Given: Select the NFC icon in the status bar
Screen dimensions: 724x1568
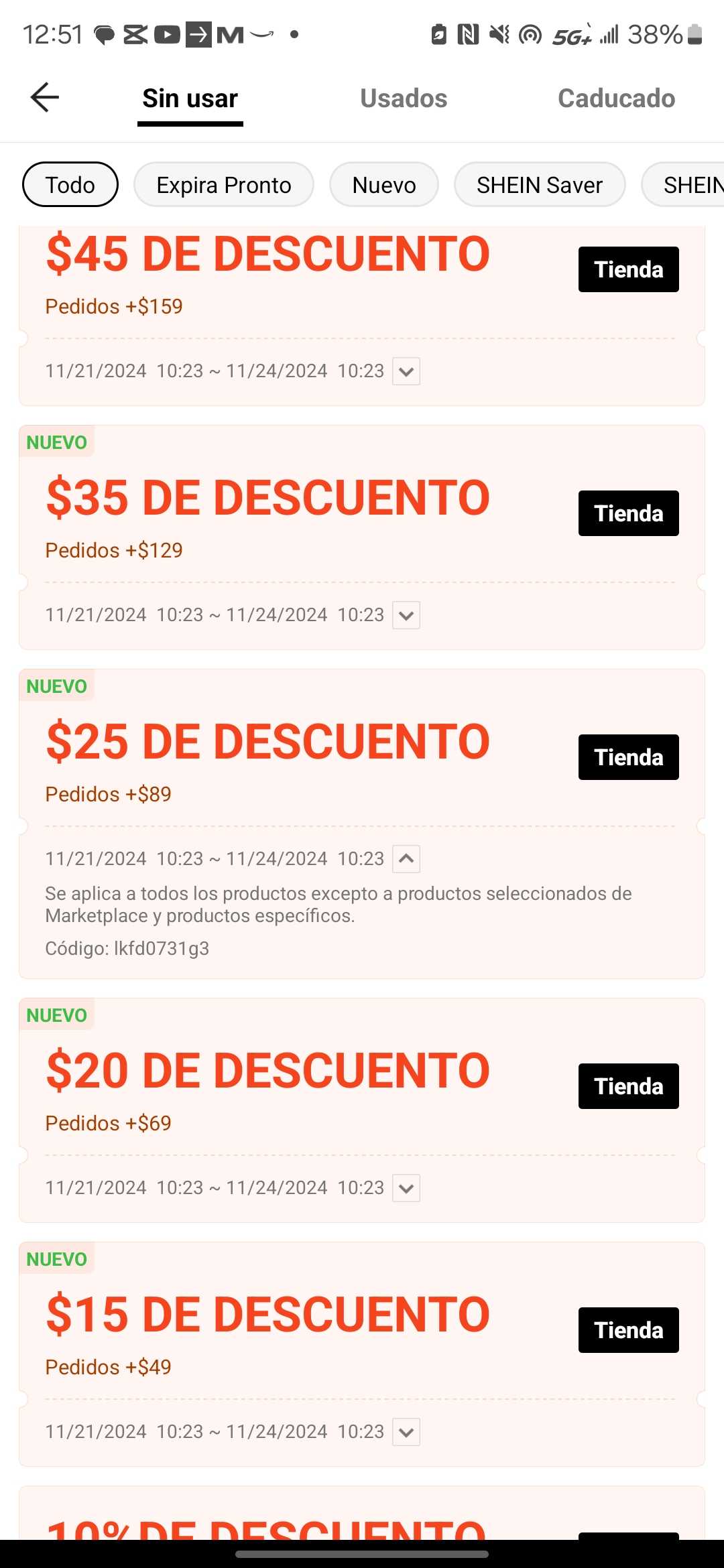Looking at the screenshot, I should pyautogui.click(x=470, y=34).
